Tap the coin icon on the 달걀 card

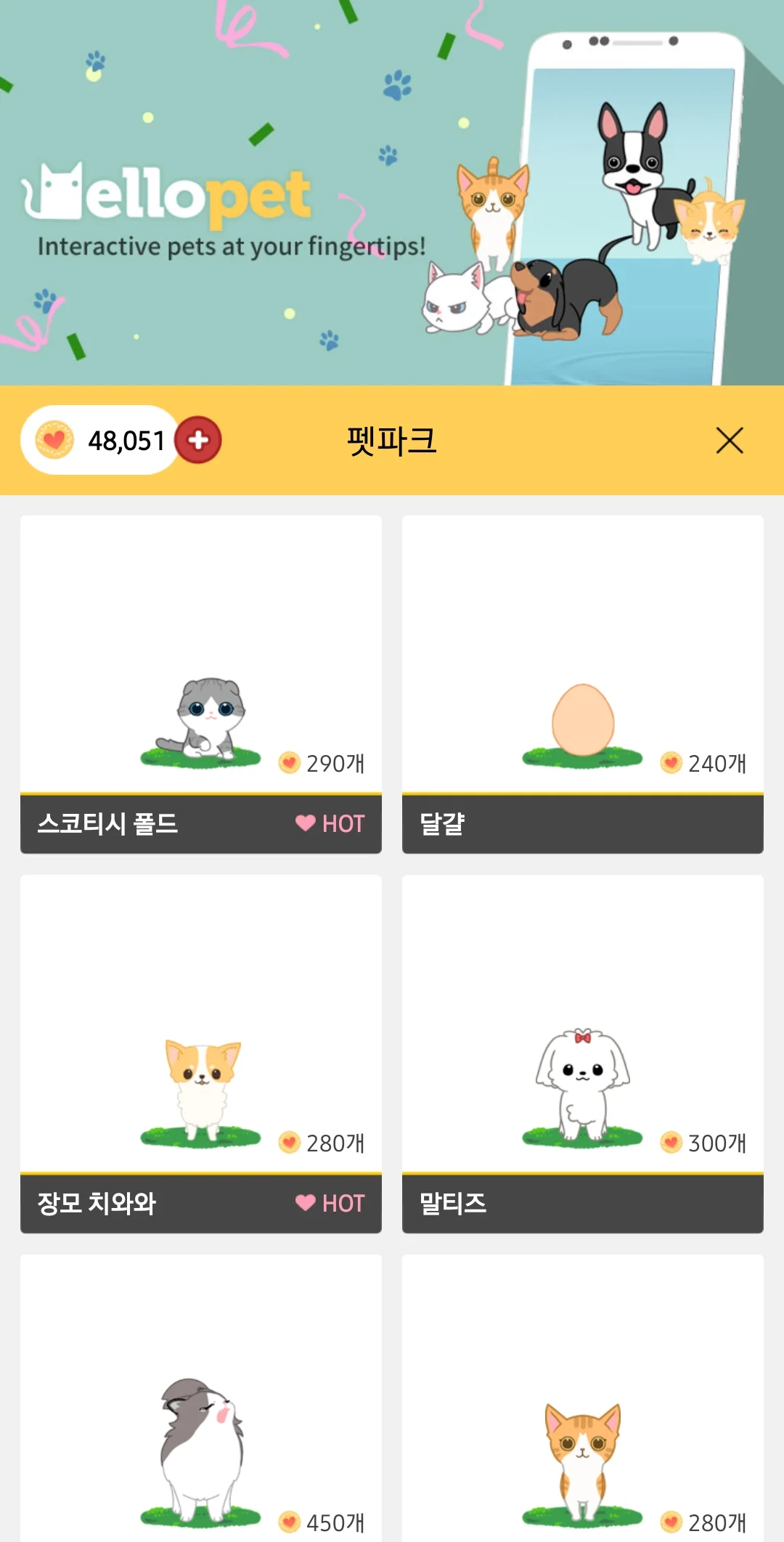(x=670, y=763)
